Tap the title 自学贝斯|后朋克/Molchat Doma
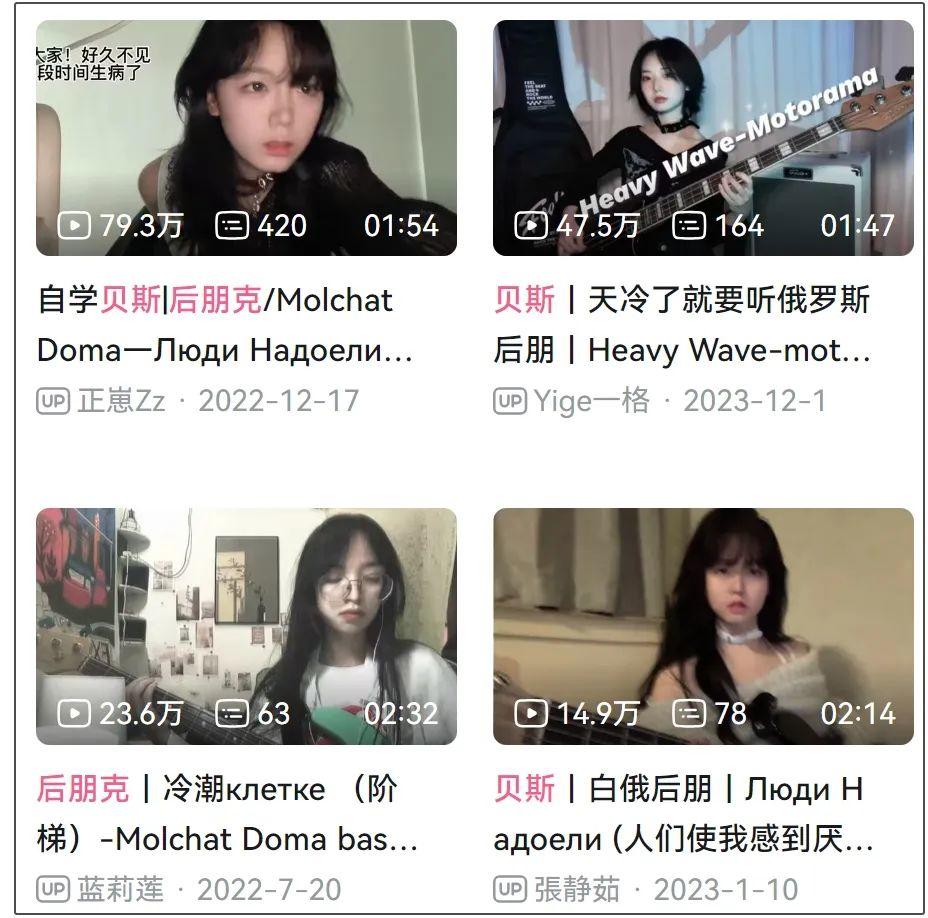 click(x=225, y=325)
